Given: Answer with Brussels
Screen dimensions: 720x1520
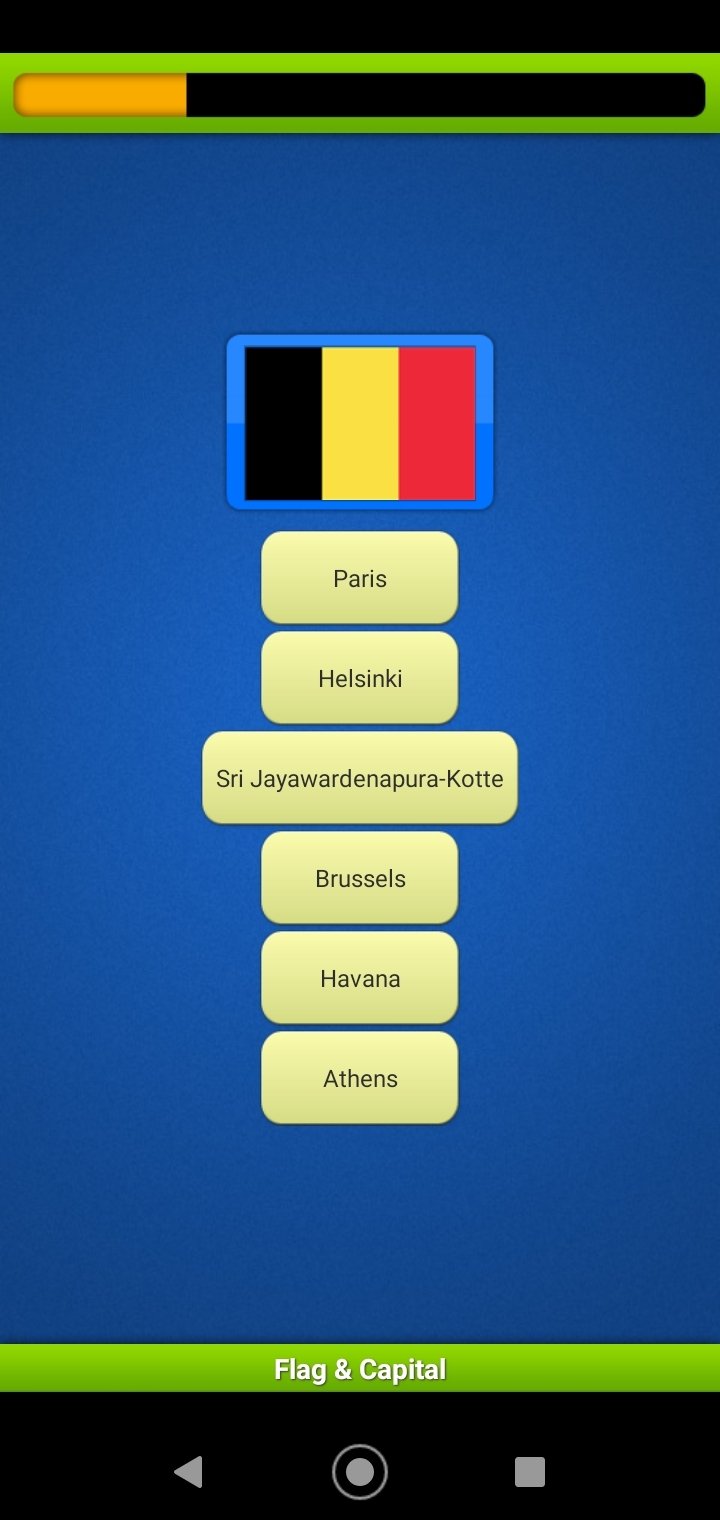Looking at the screenshot, I should coord(360,878).
